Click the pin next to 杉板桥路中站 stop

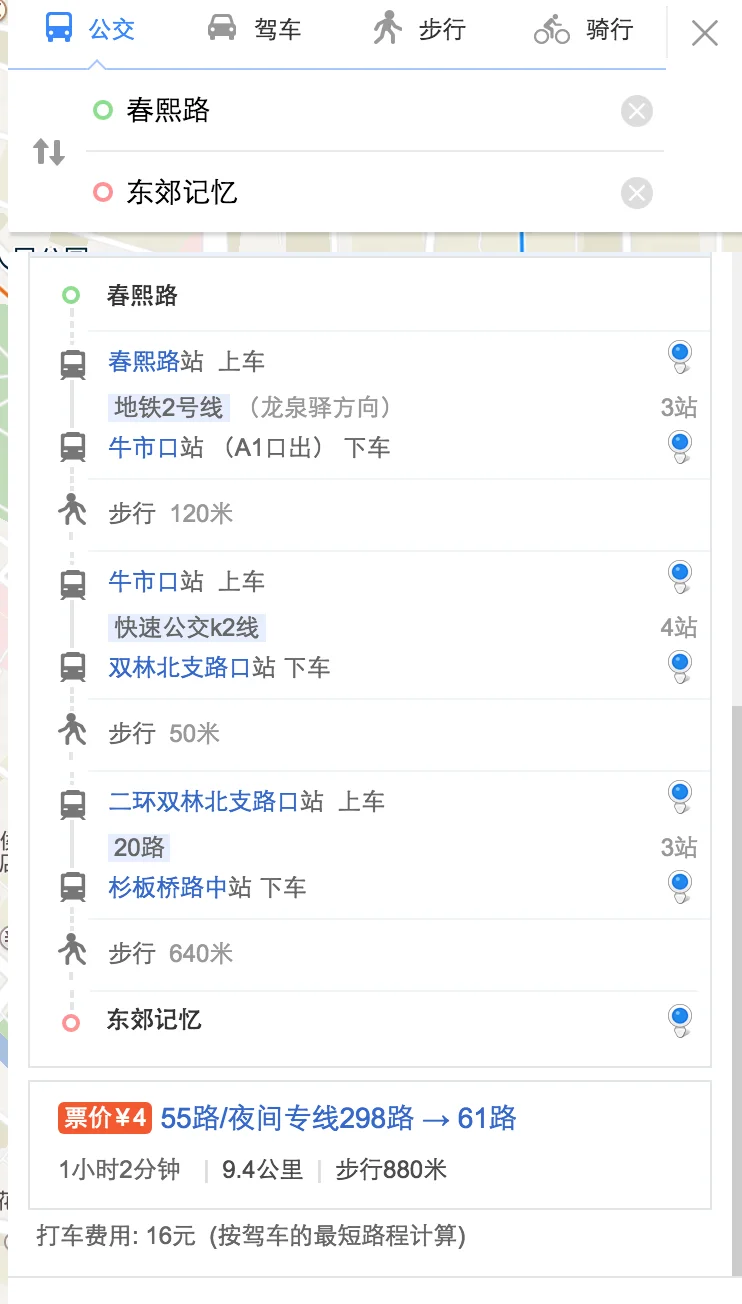click(x=680, y=882)
